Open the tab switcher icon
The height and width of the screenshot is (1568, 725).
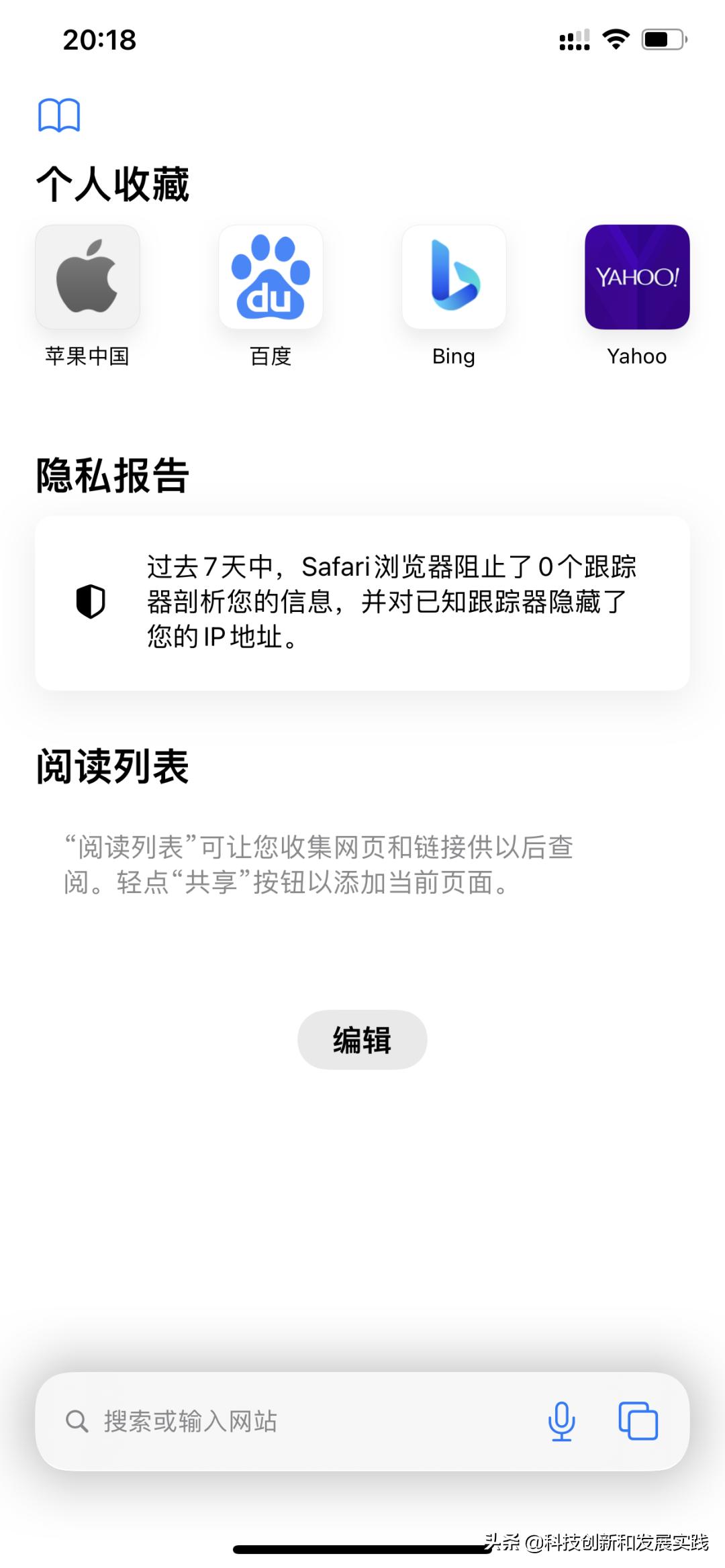coord(639,1419)
